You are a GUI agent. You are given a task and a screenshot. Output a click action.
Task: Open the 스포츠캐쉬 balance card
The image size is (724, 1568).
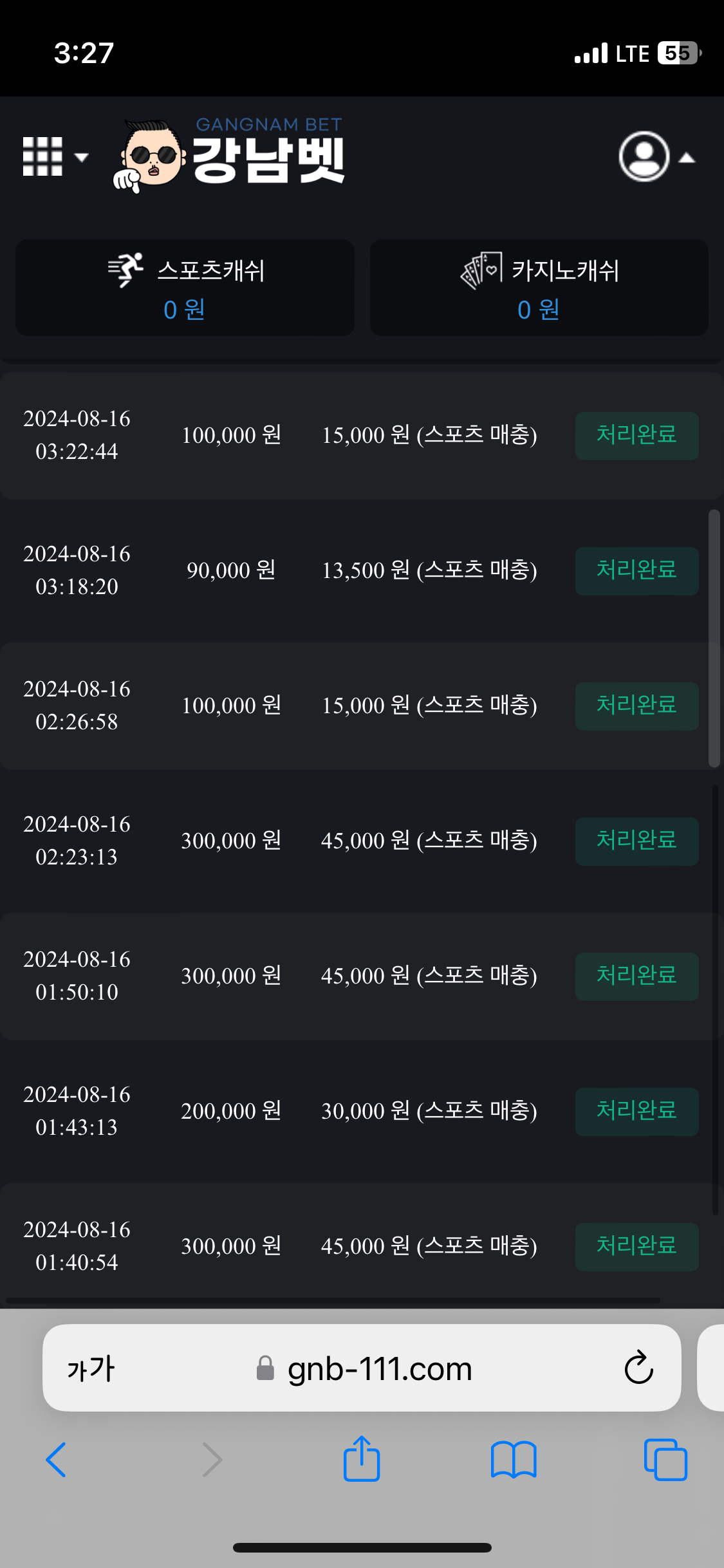(185, 288)
